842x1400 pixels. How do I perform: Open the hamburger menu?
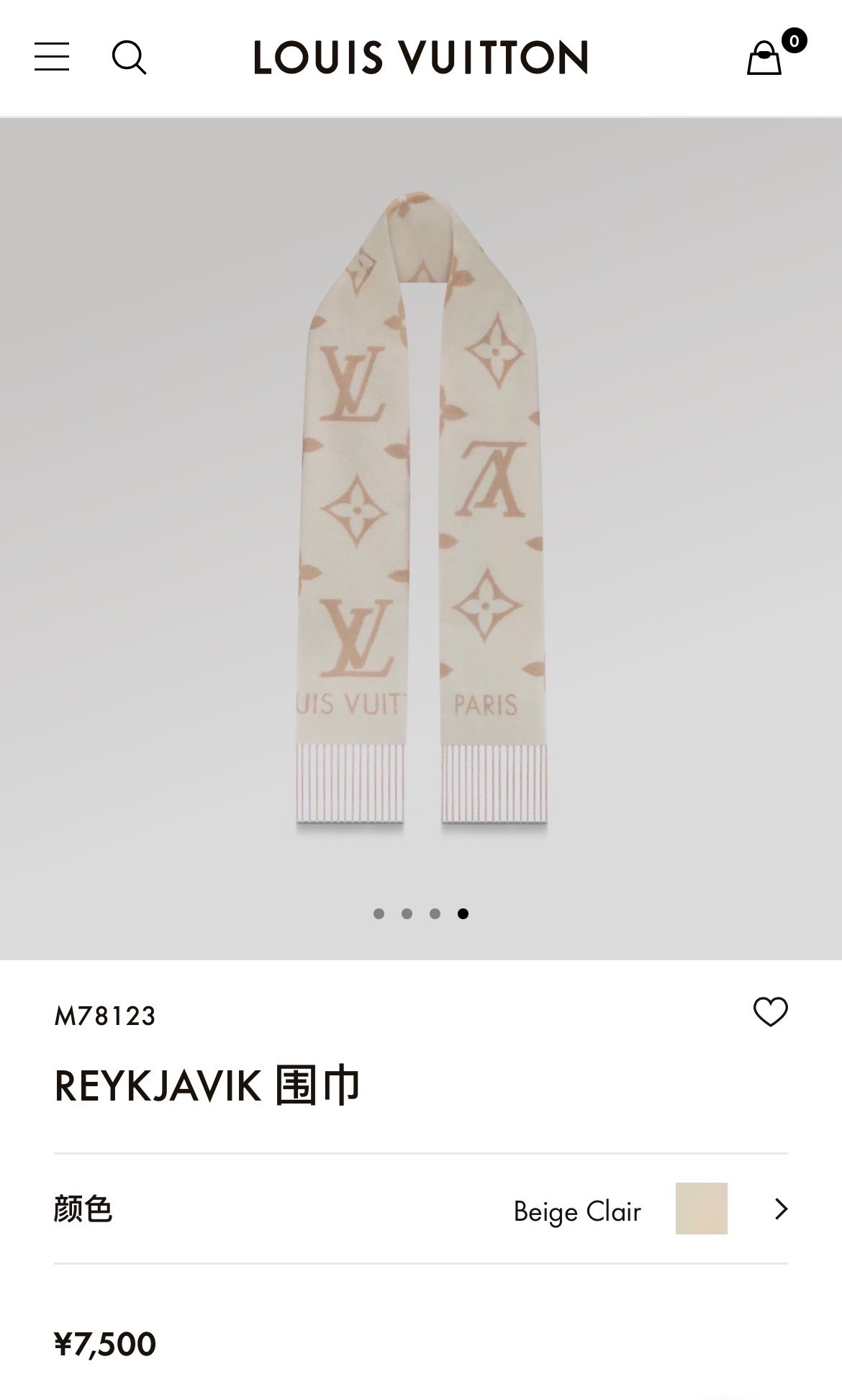coord(52,57)
